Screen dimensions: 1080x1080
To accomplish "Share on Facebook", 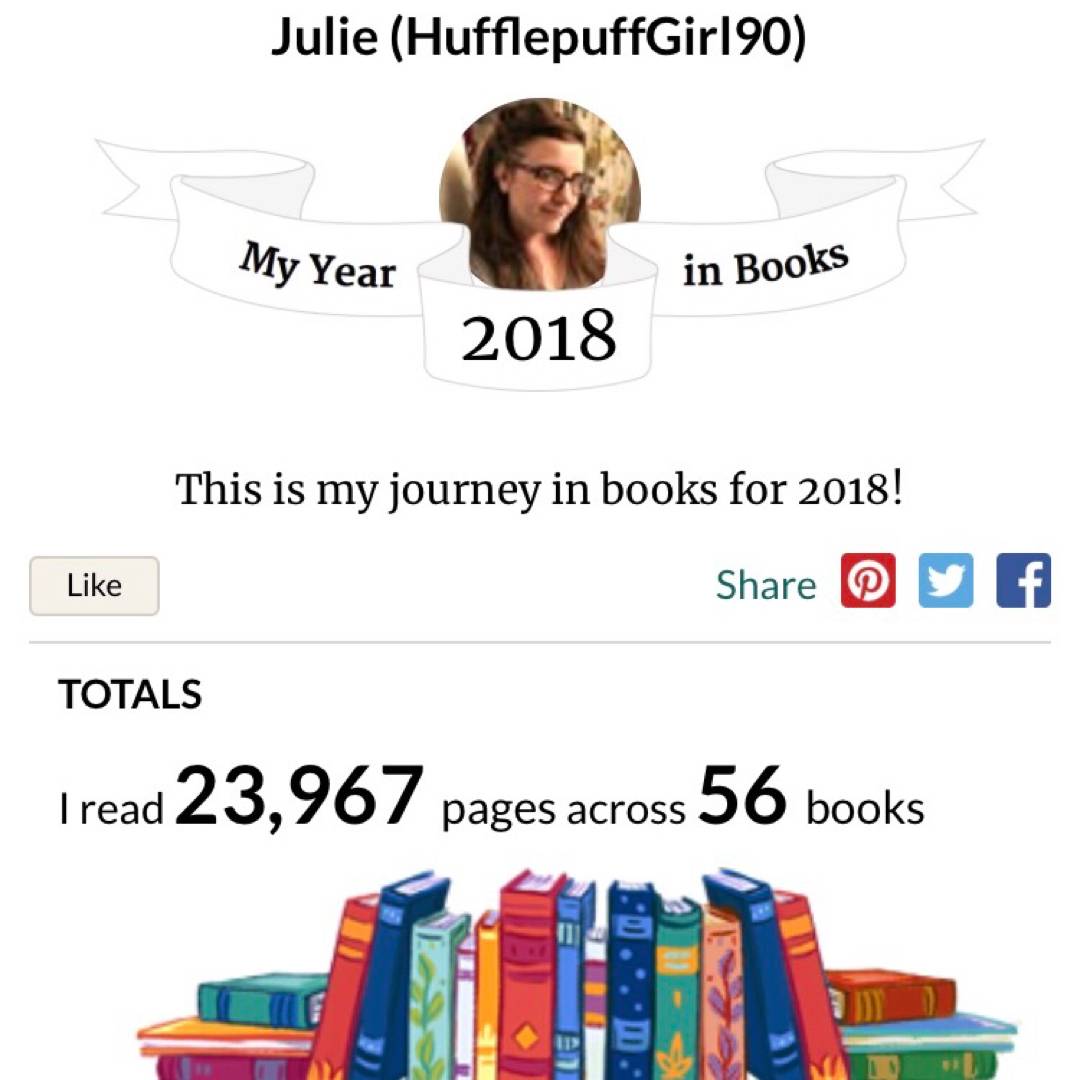I will [1023, 582].
